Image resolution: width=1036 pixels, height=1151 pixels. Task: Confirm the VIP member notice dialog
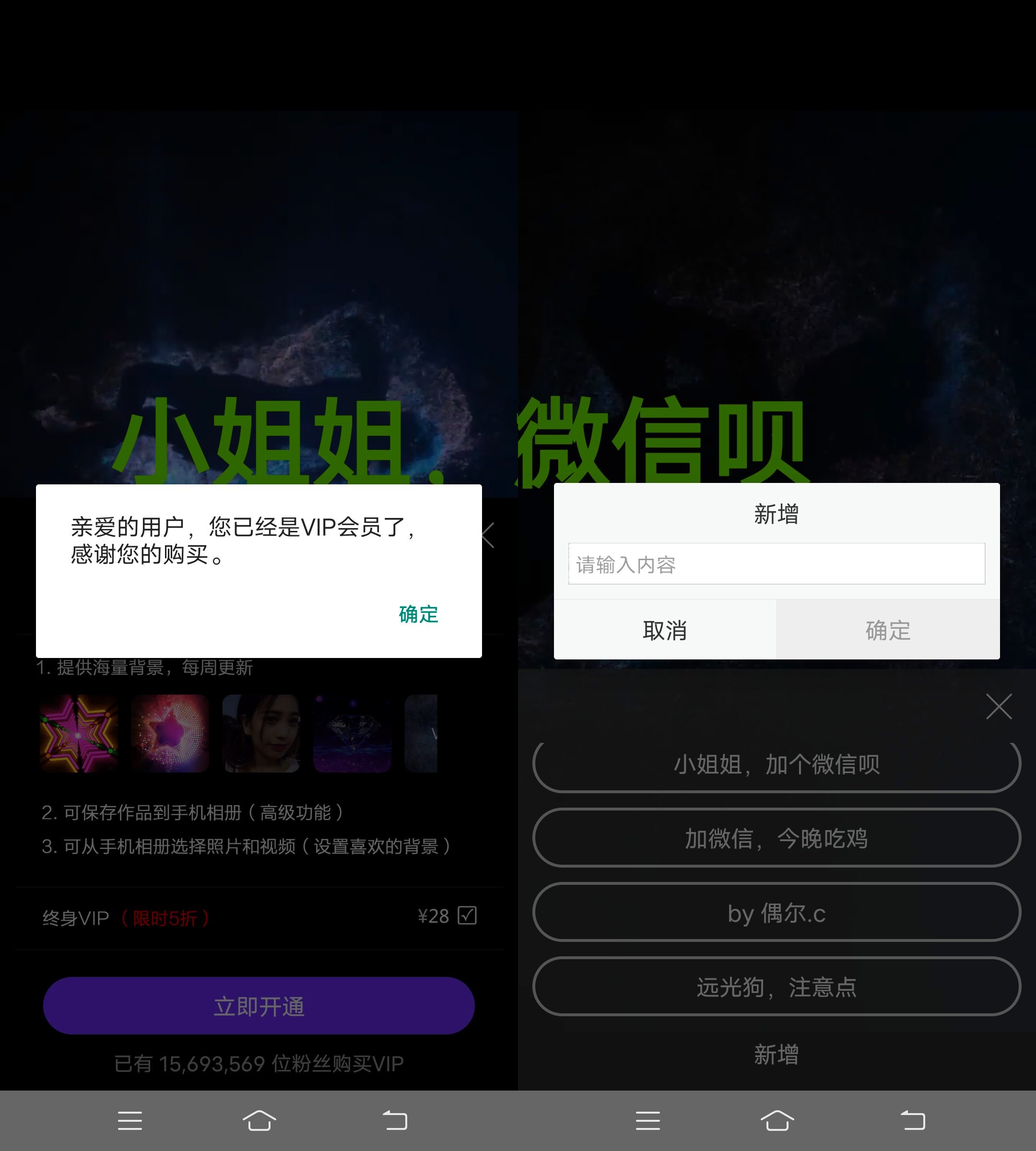coord(418,614)
